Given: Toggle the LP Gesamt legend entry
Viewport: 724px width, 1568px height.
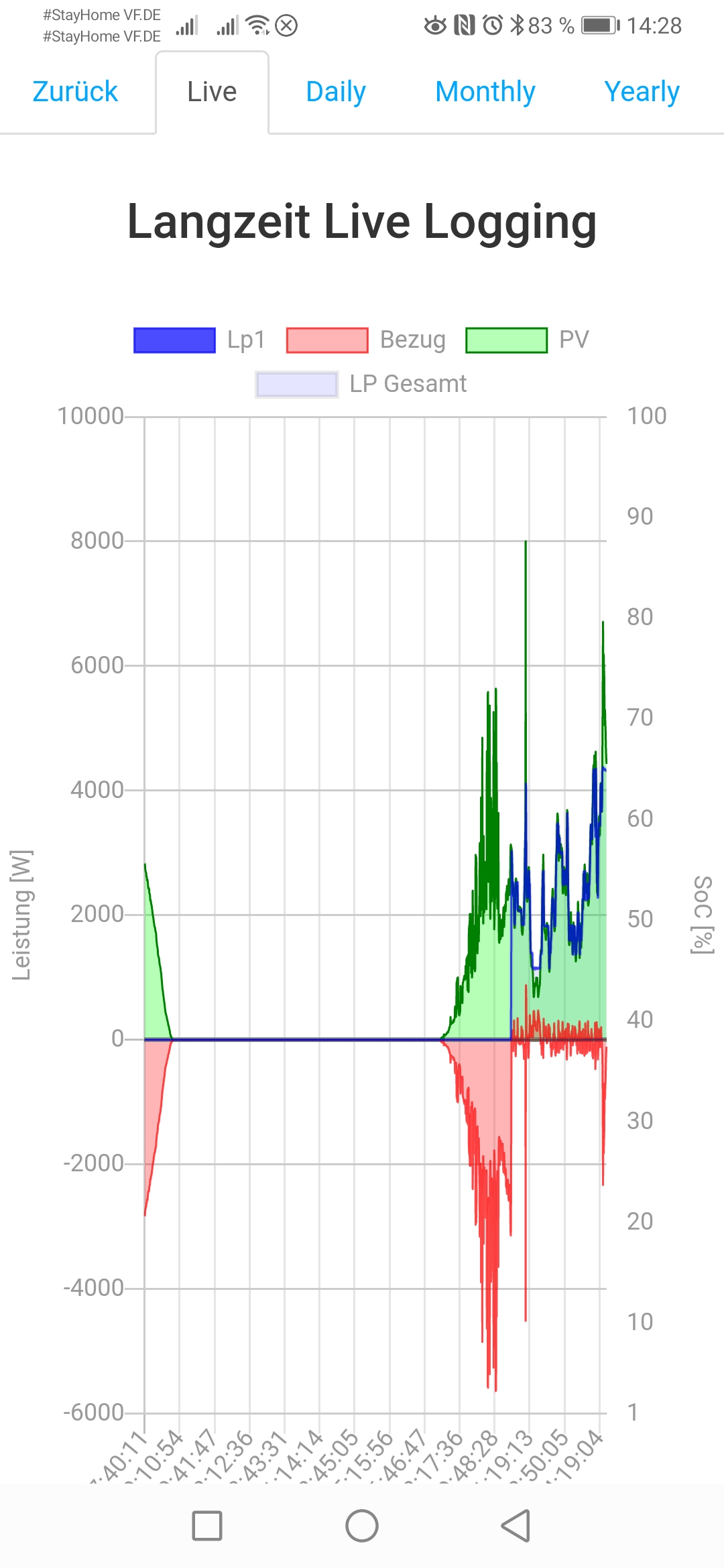Looking at the screenshot, I should pyautogui.click(x=362, y=384).
